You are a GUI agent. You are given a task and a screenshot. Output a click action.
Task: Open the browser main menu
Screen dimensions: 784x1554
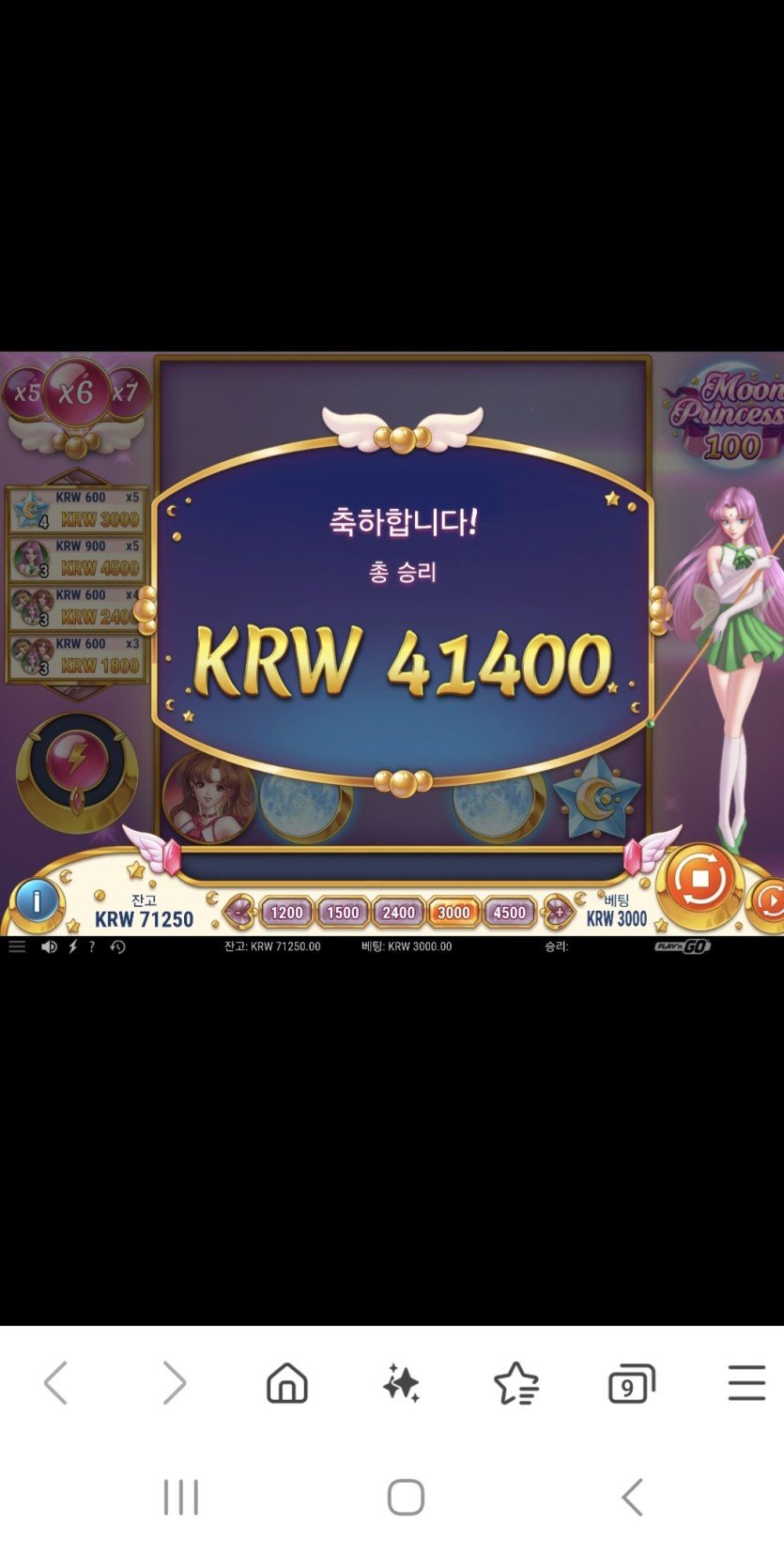click(x=746, y=1383)
